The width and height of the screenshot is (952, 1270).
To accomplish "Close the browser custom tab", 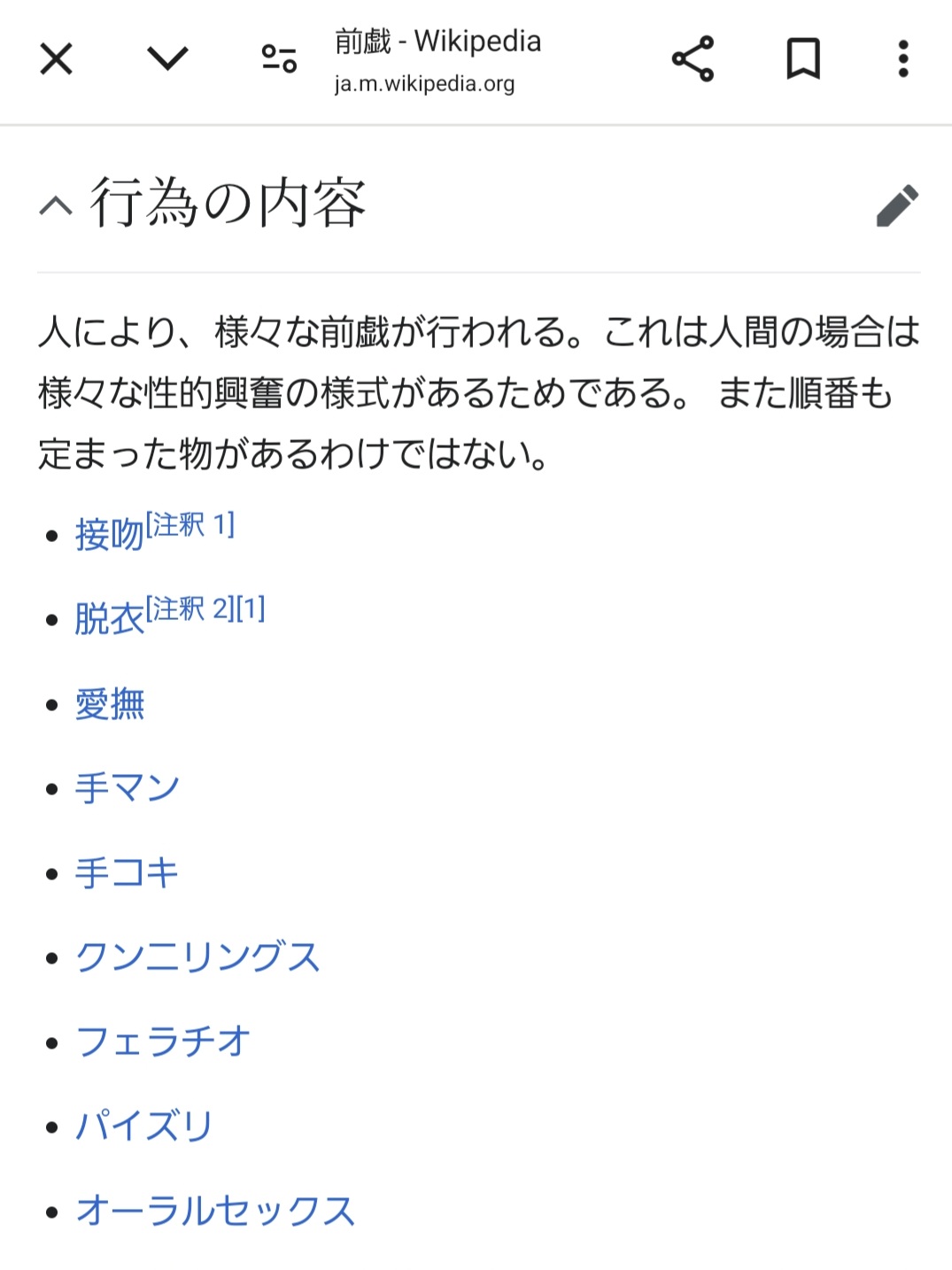I will point(57,59).
